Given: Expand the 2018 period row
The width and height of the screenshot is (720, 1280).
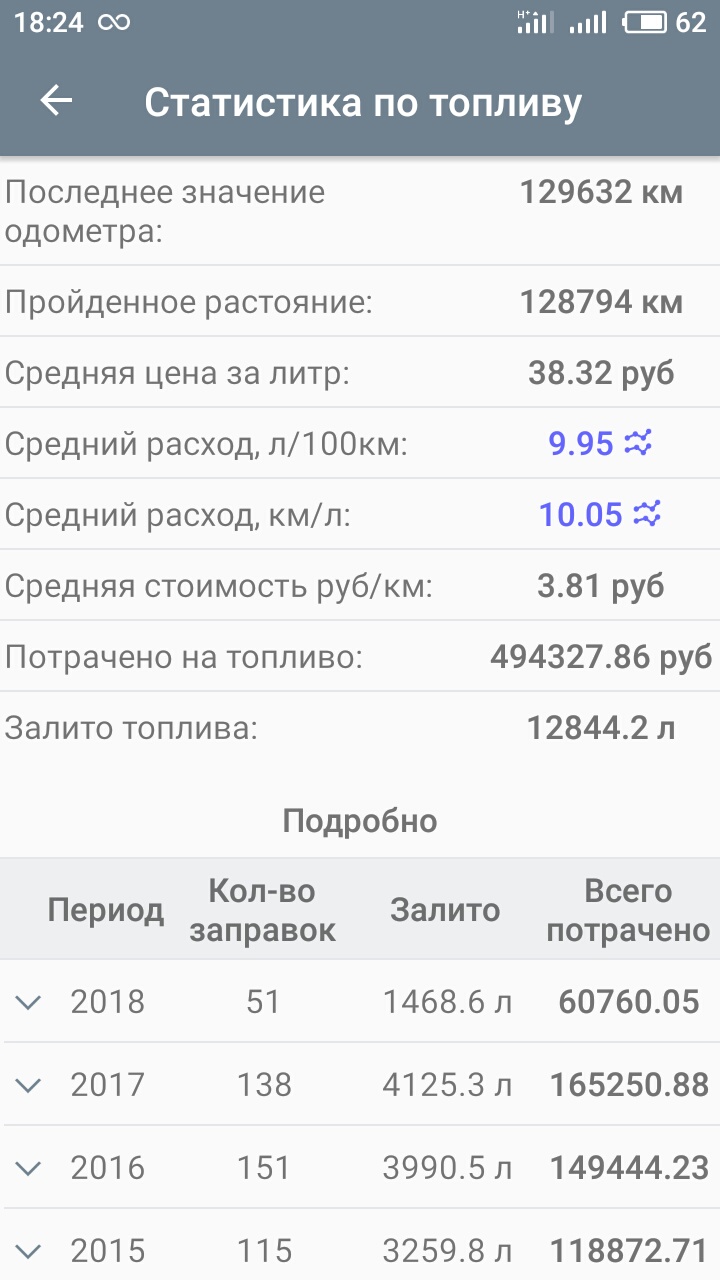Looking at the screenshot, I should [30, 1002].
